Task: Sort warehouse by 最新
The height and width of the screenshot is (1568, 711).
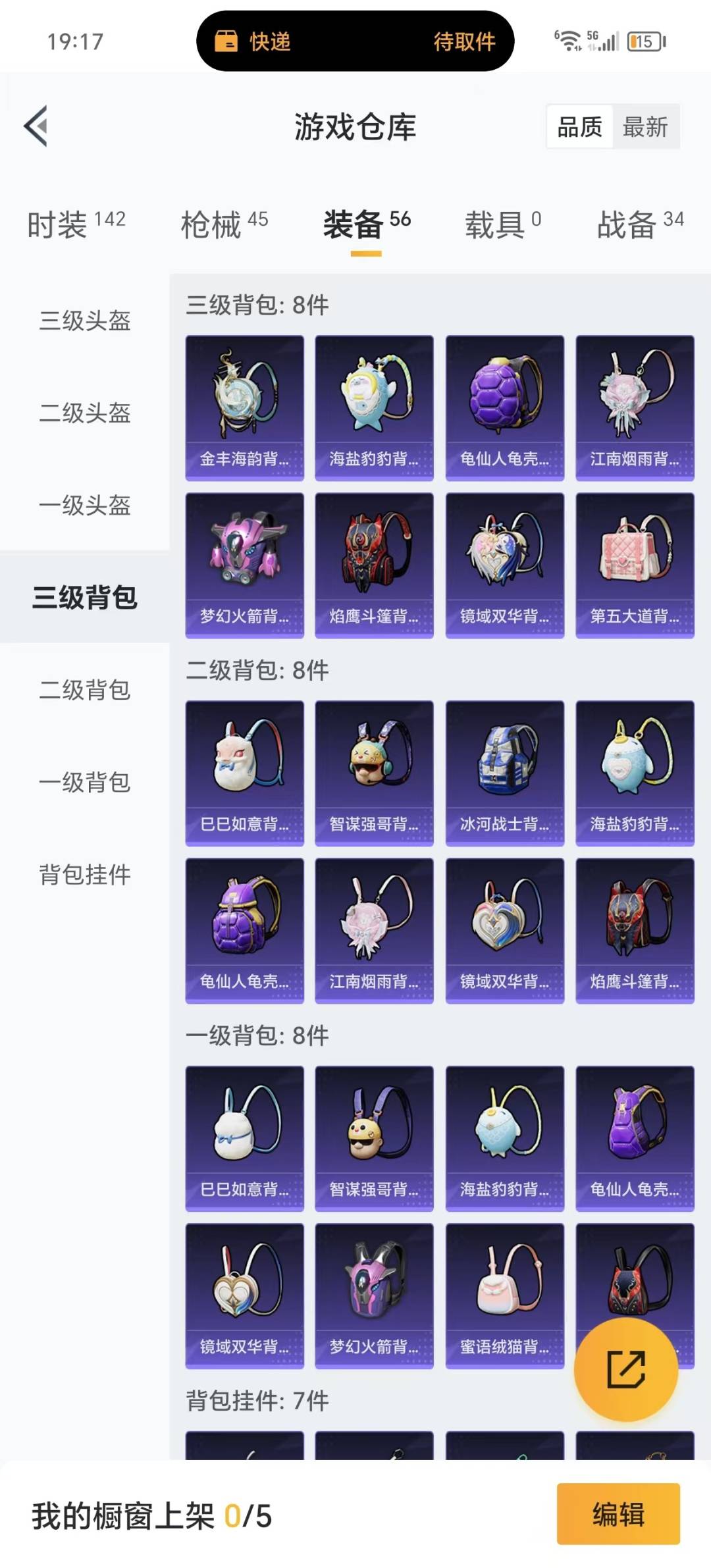Action: coord(645,126)
